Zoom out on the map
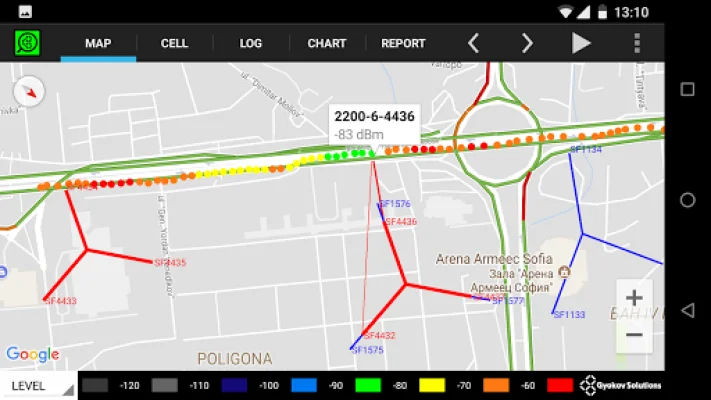 pyautogui.click(x=633, y=335)
